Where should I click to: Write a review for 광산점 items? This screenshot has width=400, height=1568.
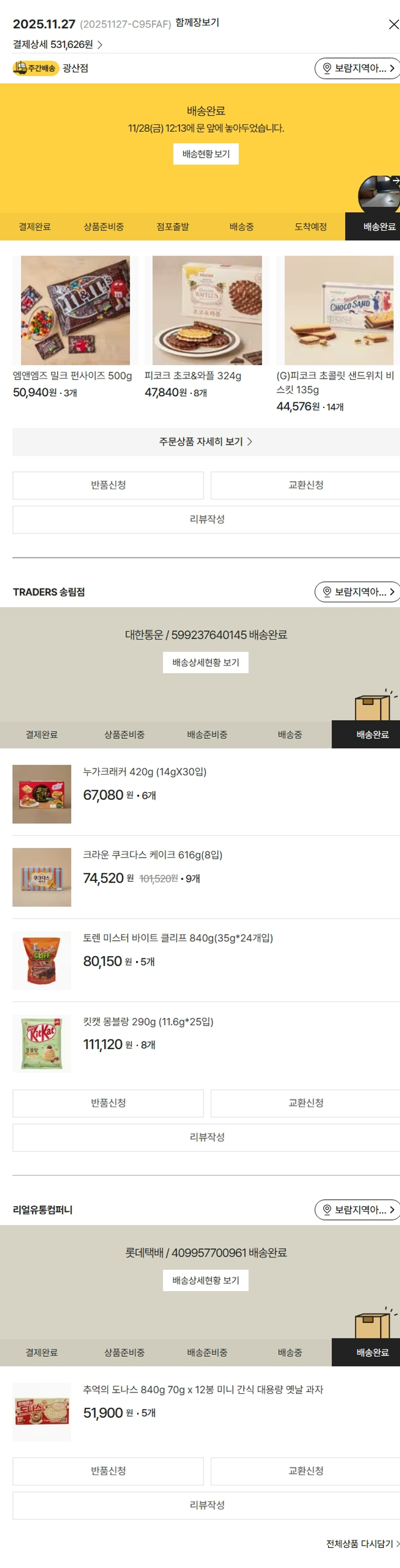tap(207, 519)
